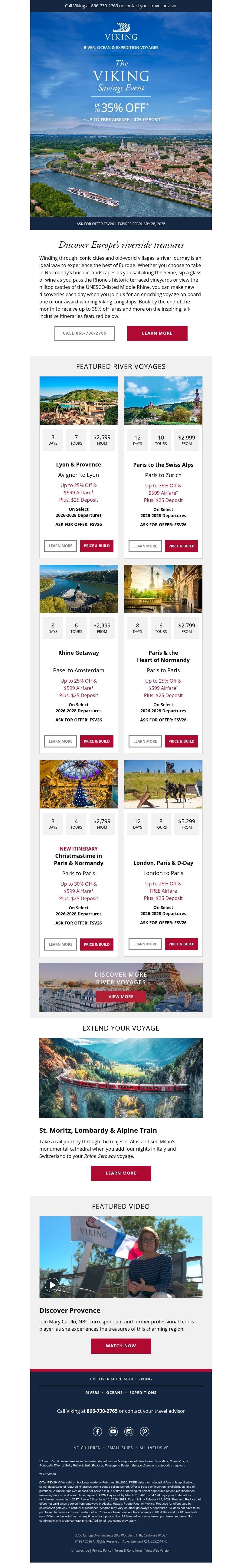Open the Expeditions link in footer

143,1392
